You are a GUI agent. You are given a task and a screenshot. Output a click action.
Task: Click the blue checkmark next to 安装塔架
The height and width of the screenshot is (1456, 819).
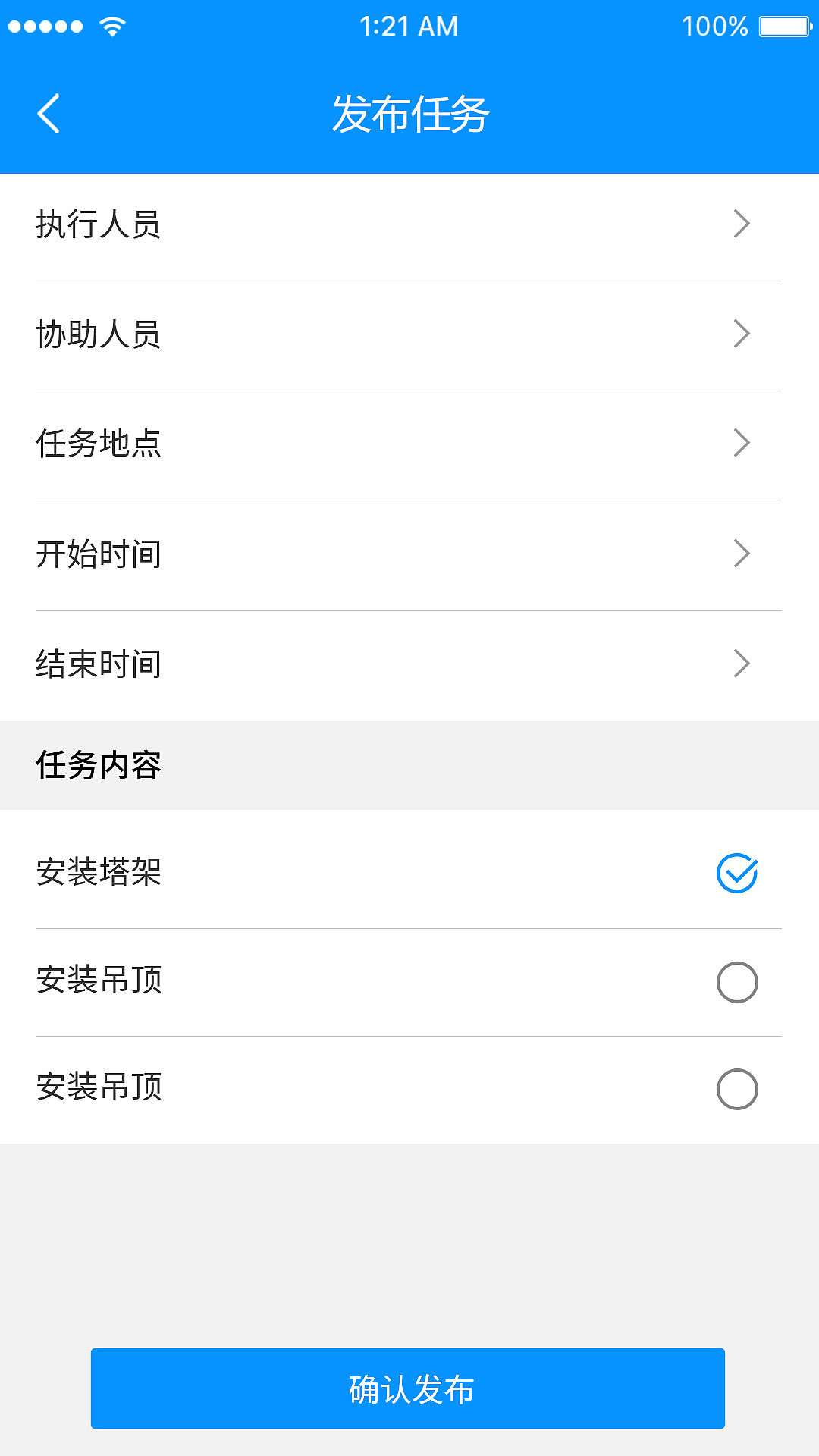736,874
